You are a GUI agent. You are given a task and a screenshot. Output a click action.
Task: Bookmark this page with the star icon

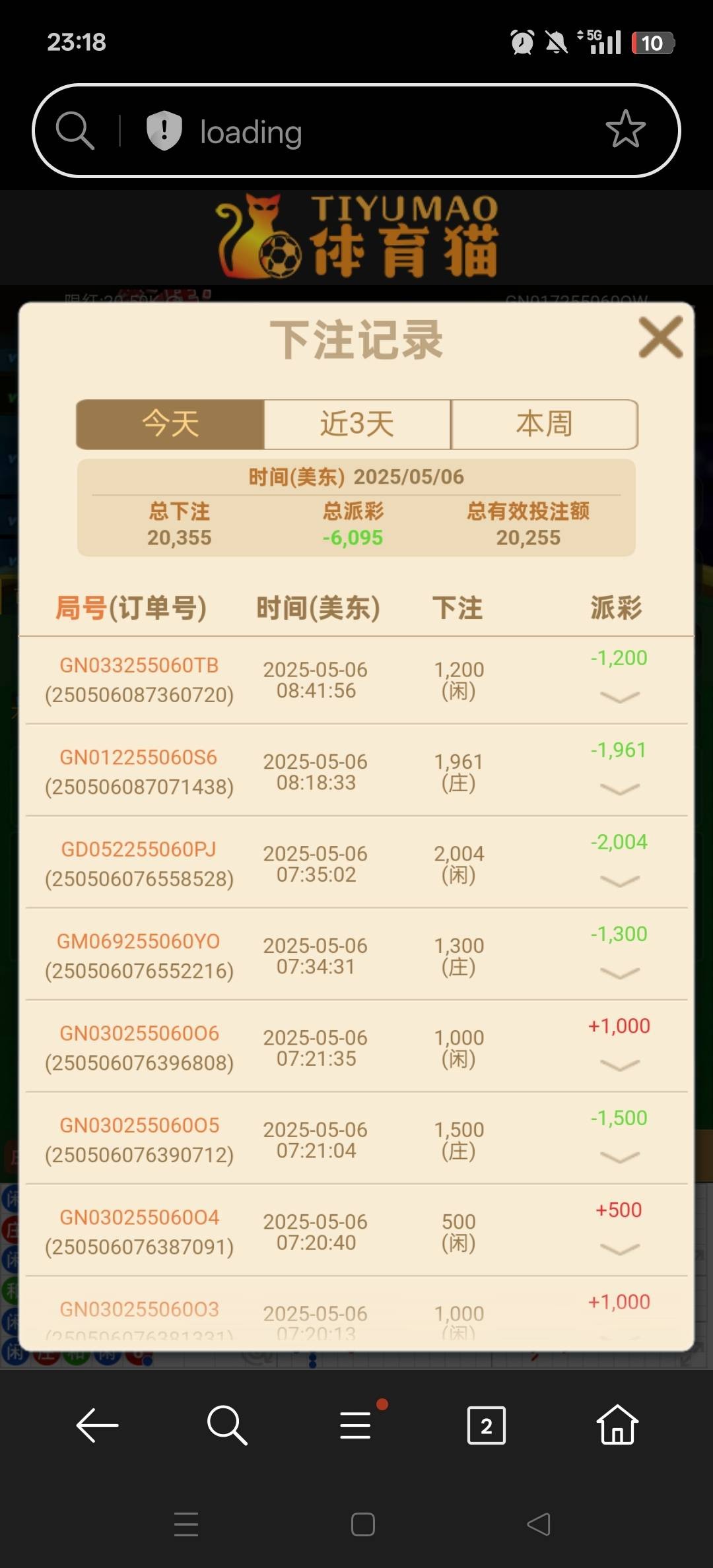625,130
